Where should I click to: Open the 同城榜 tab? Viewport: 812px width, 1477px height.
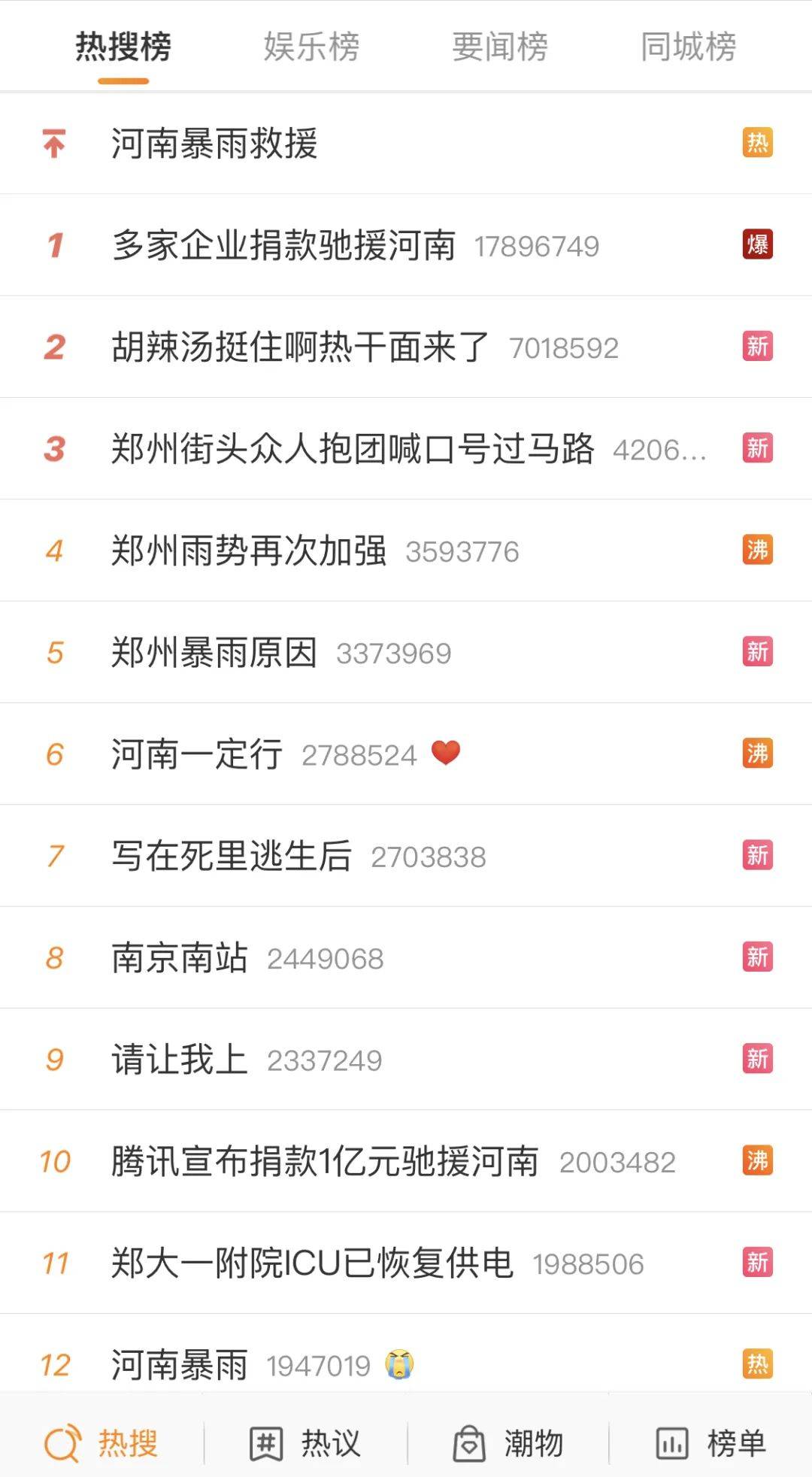pyautogui.click(x=688, y=47)
